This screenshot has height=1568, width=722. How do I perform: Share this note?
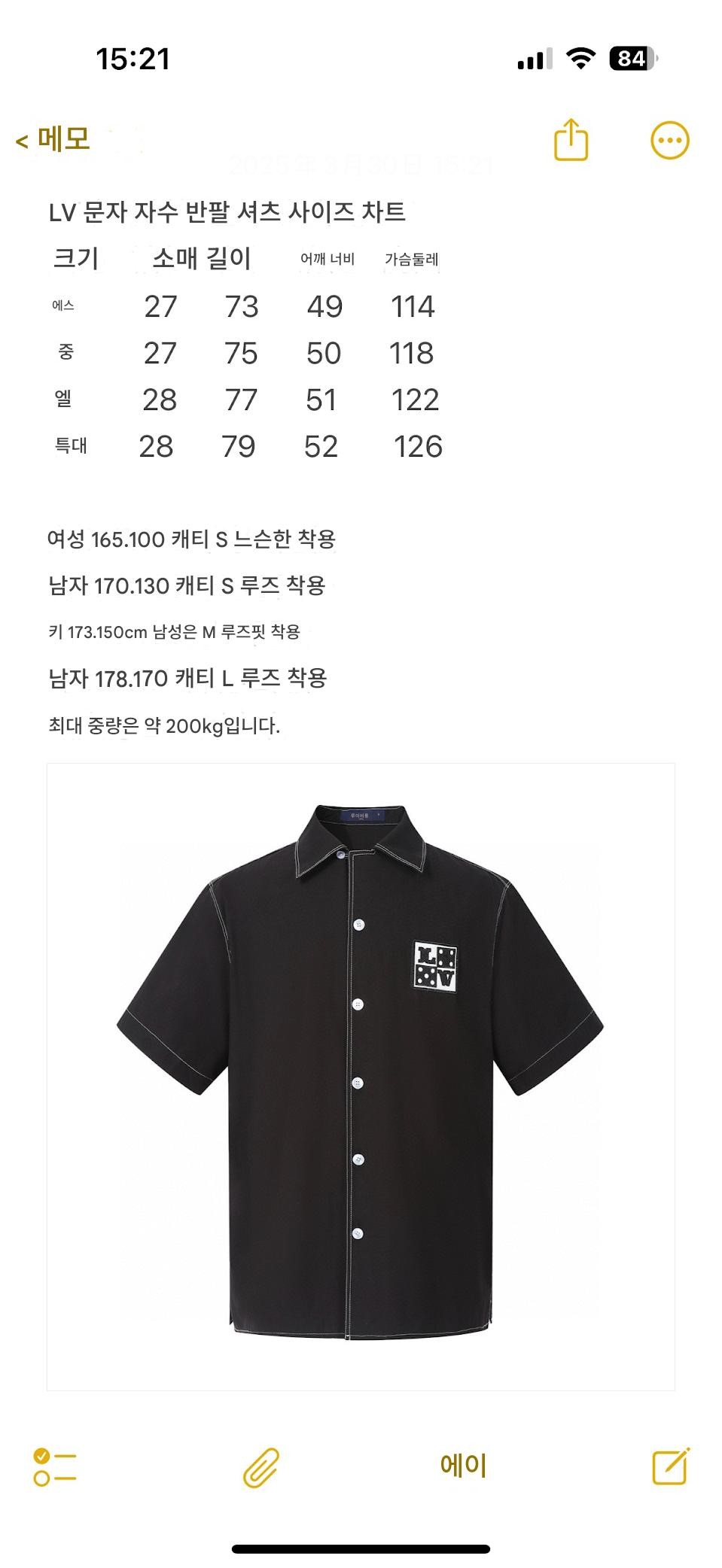pos(571,140)
